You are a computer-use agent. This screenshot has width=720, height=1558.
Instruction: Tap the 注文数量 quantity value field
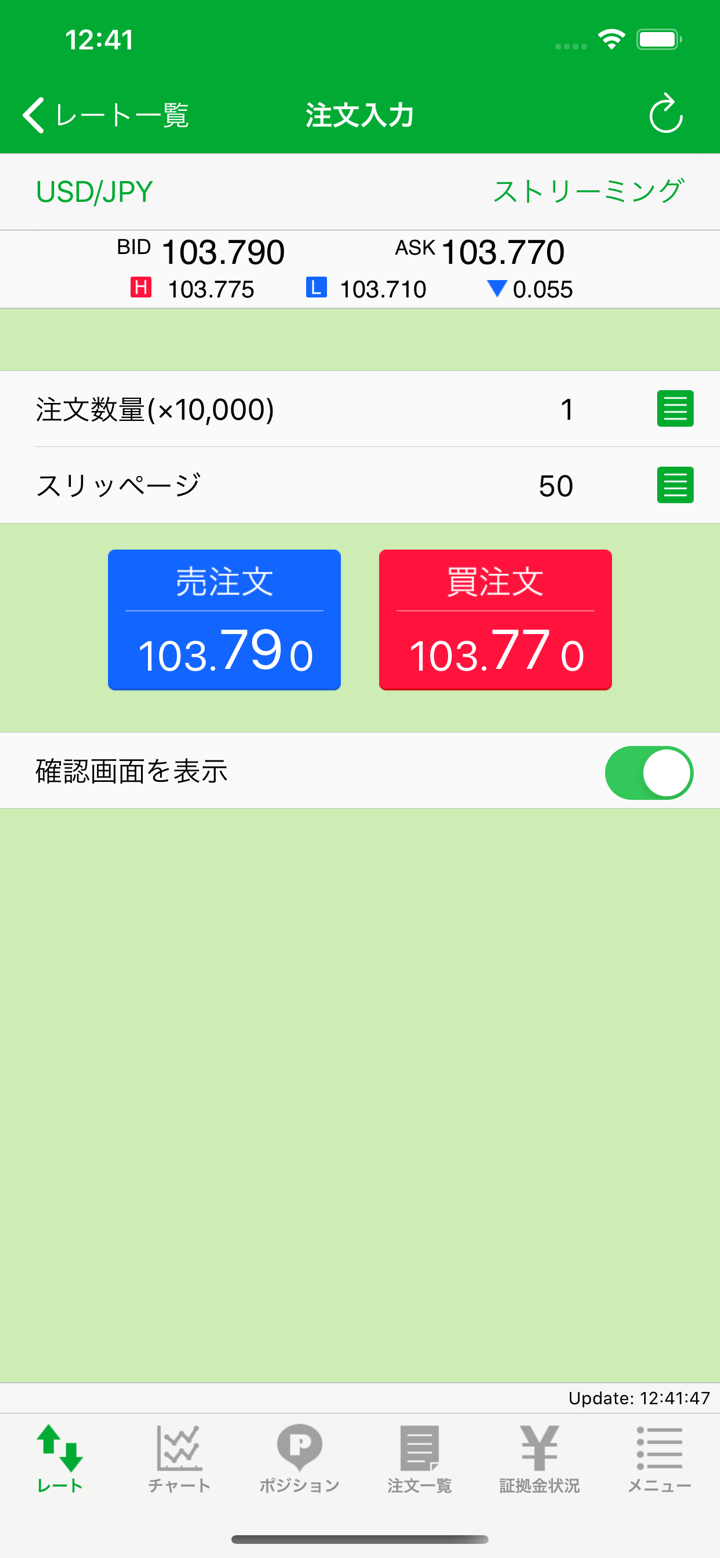click(x=567, y=408)
